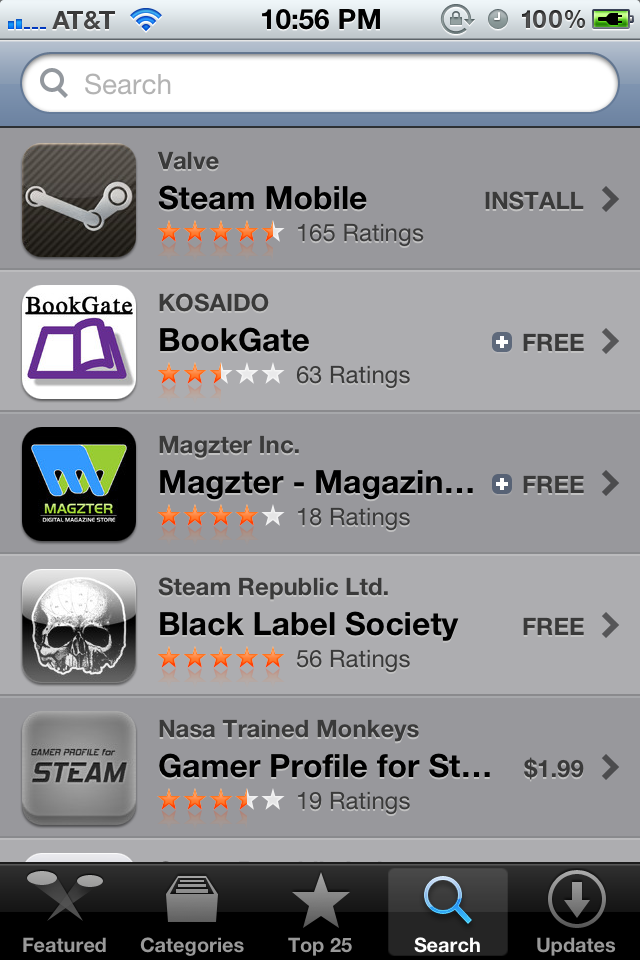Tap the Search field at top

(x=320, y=84)
